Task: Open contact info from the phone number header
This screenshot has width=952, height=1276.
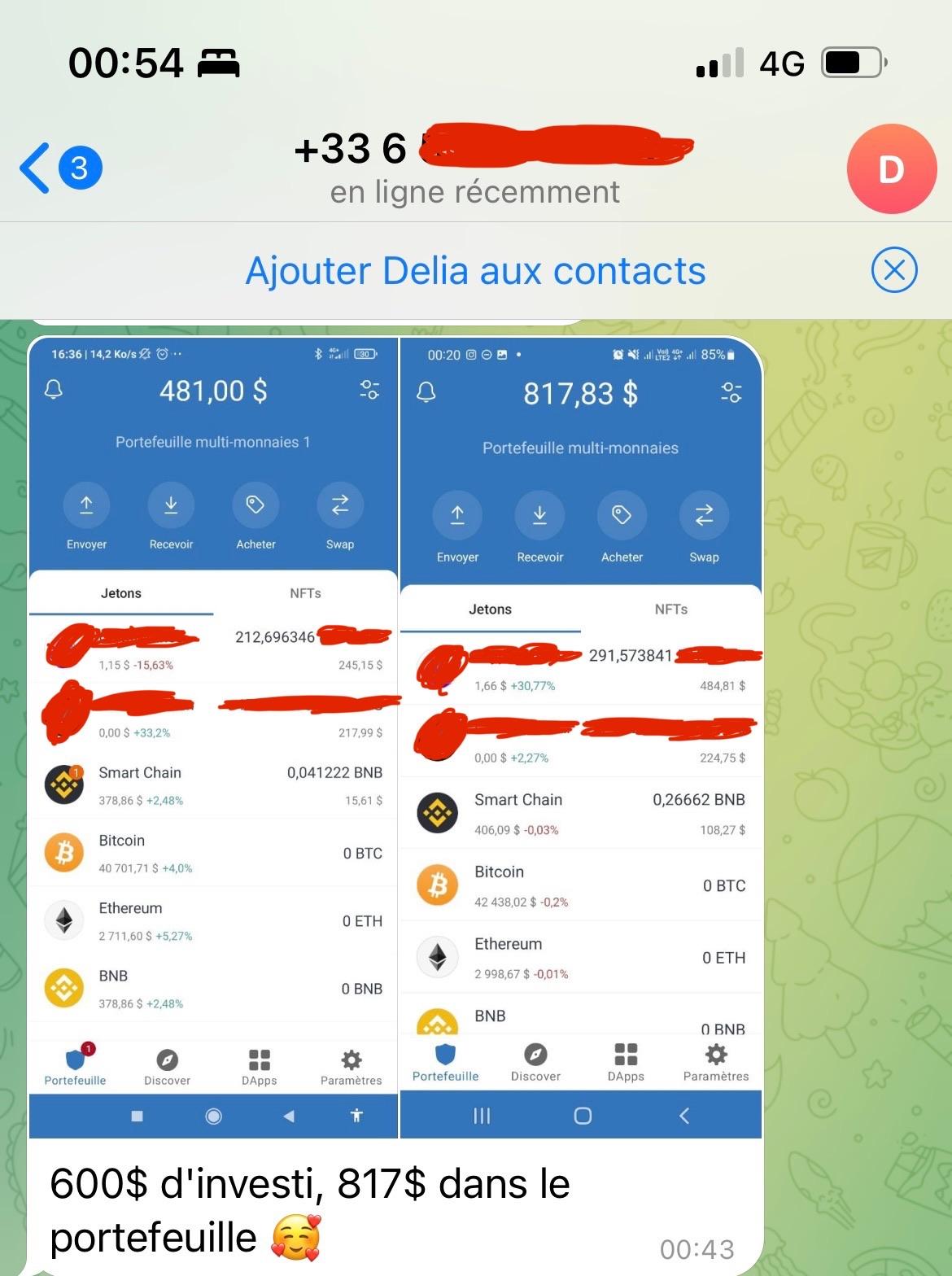Action: pos(475,168)
